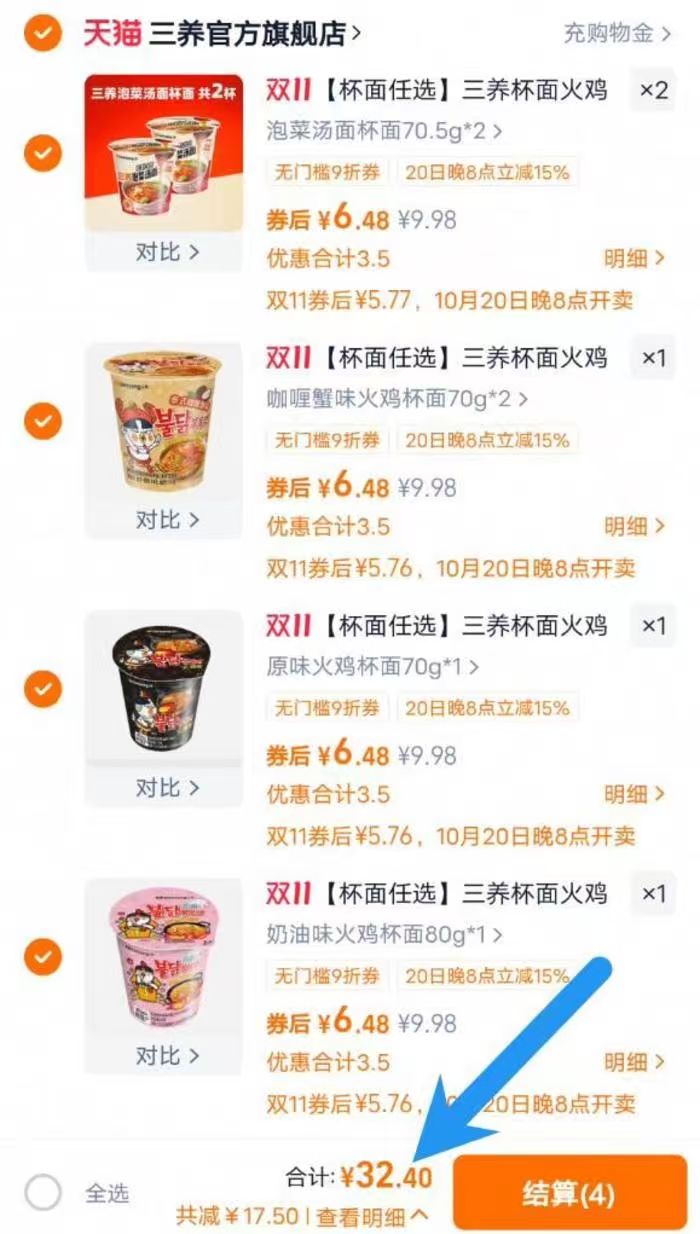Tap 对比 under 奶油味火鸡杯面 image
This screenshot has width=700, height=1234.
tap(166, 1056)
